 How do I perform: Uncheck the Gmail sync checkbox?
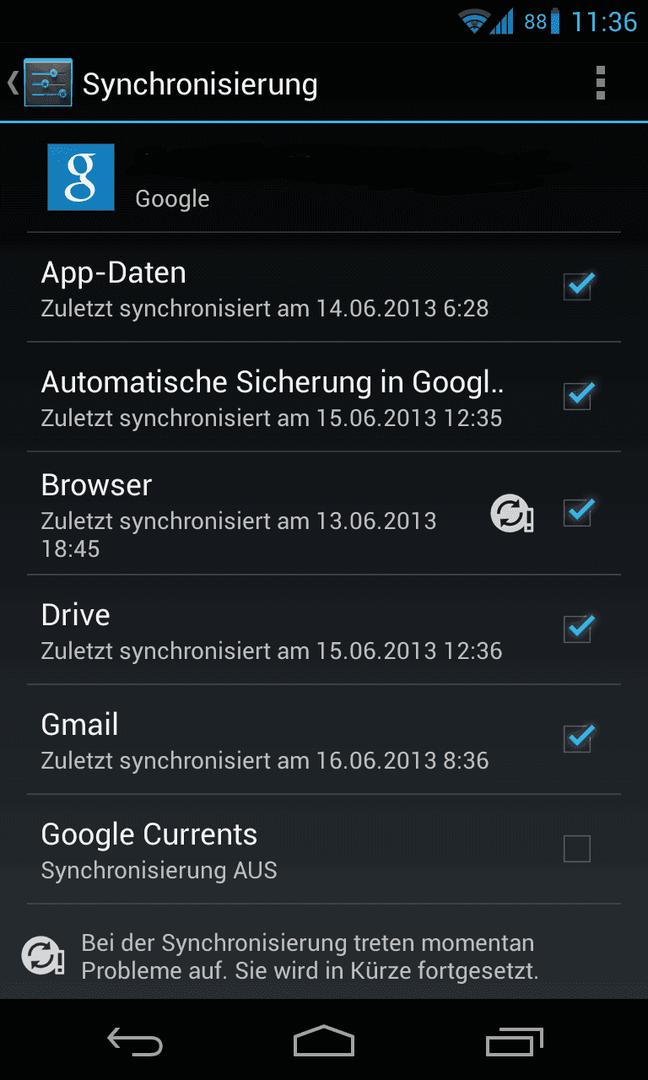578,738
